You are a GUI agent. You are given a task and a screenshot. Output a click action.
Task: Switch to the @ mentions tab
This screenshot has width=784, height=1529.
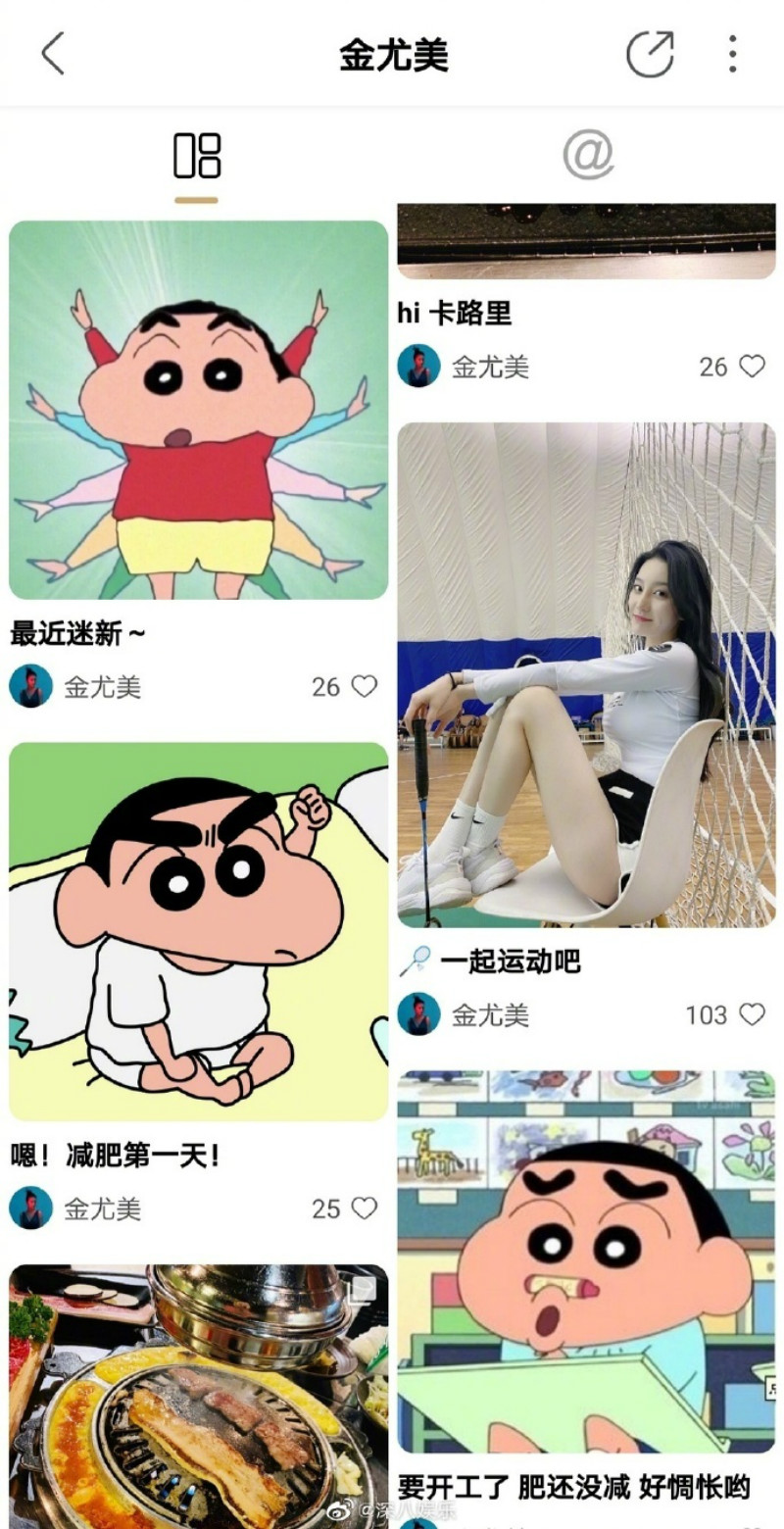click(587, 156)
